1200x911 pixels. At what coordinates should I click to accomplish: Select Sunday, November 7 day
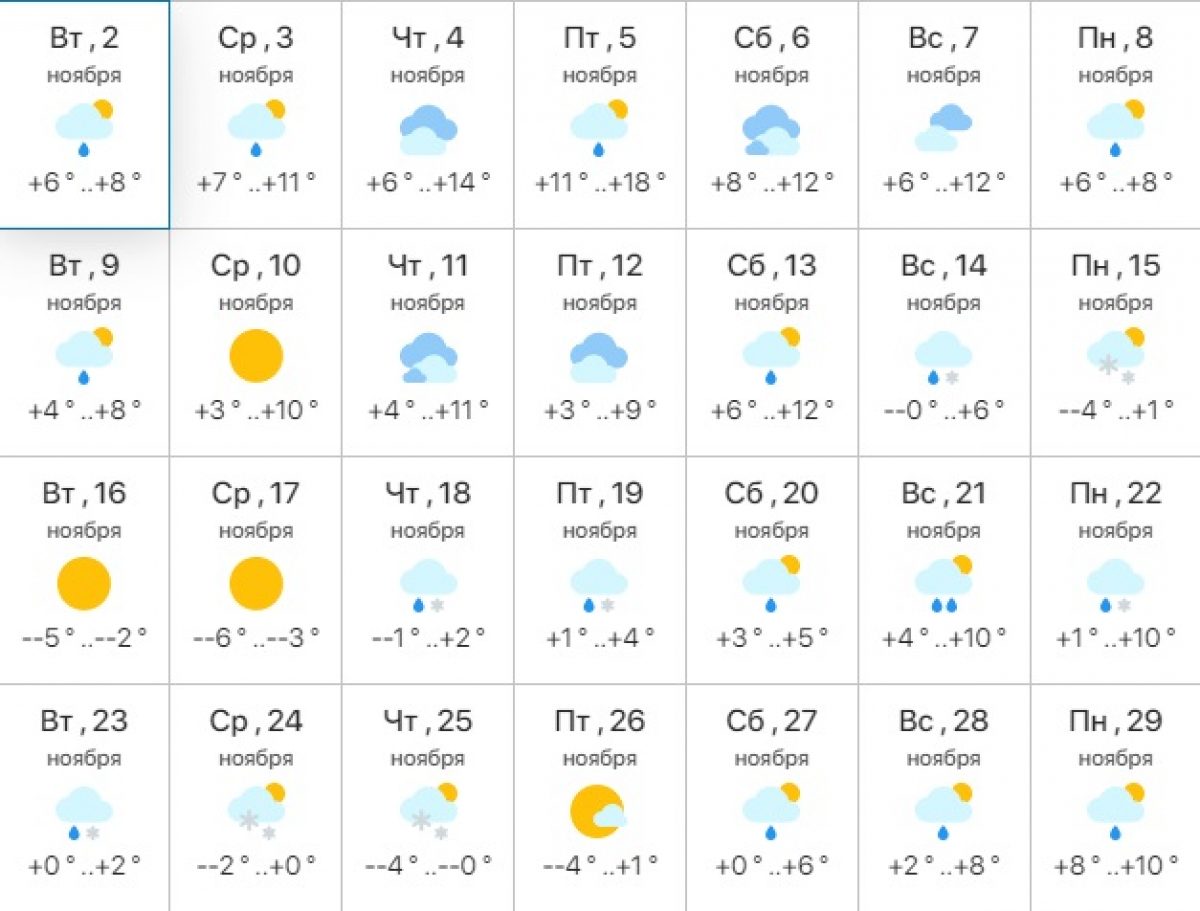(x=944, y=114)
